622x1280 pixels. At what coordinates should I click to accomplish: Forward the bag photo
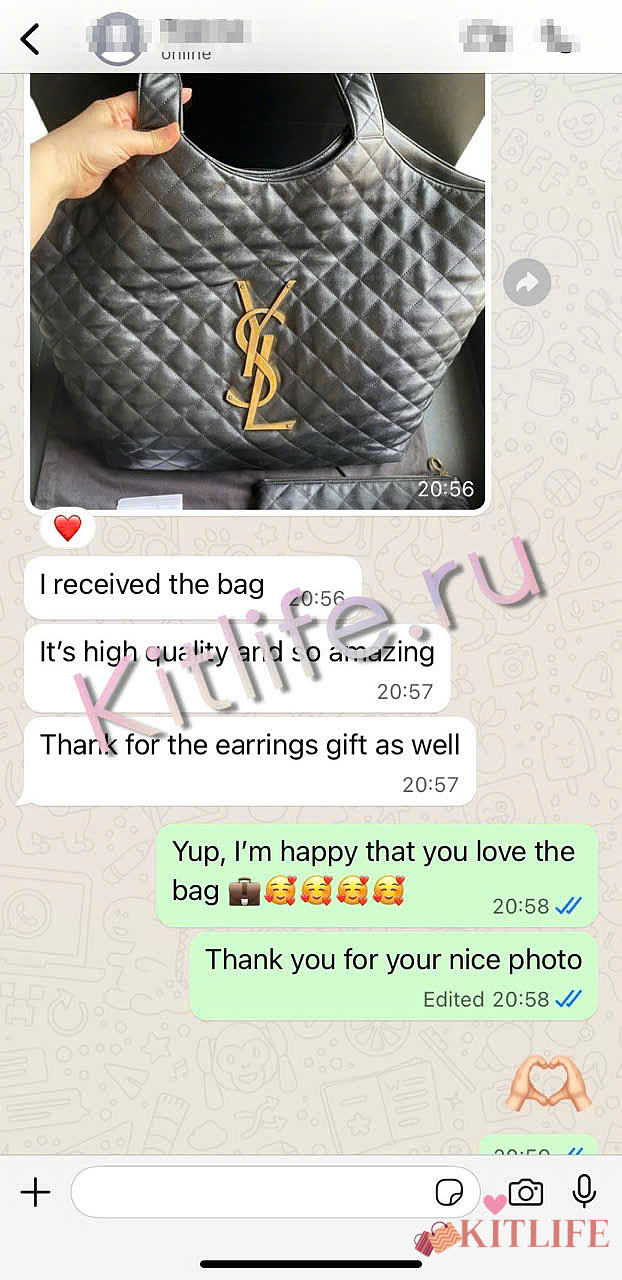[x=526, y=284]
